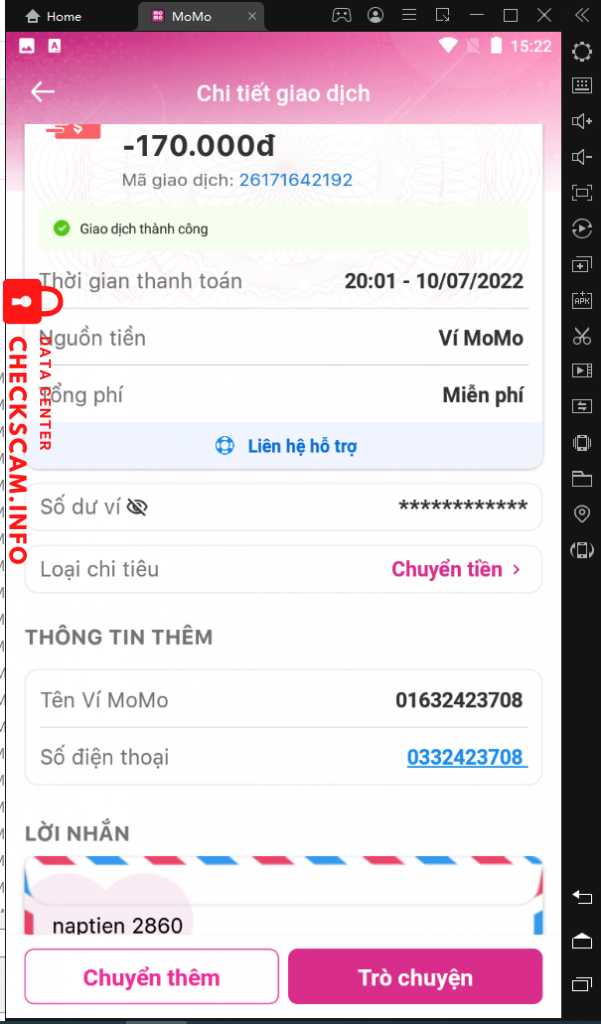Tap Chuyển thêm to send more
Screen dimensions: 601x1024
coord(152,977)
